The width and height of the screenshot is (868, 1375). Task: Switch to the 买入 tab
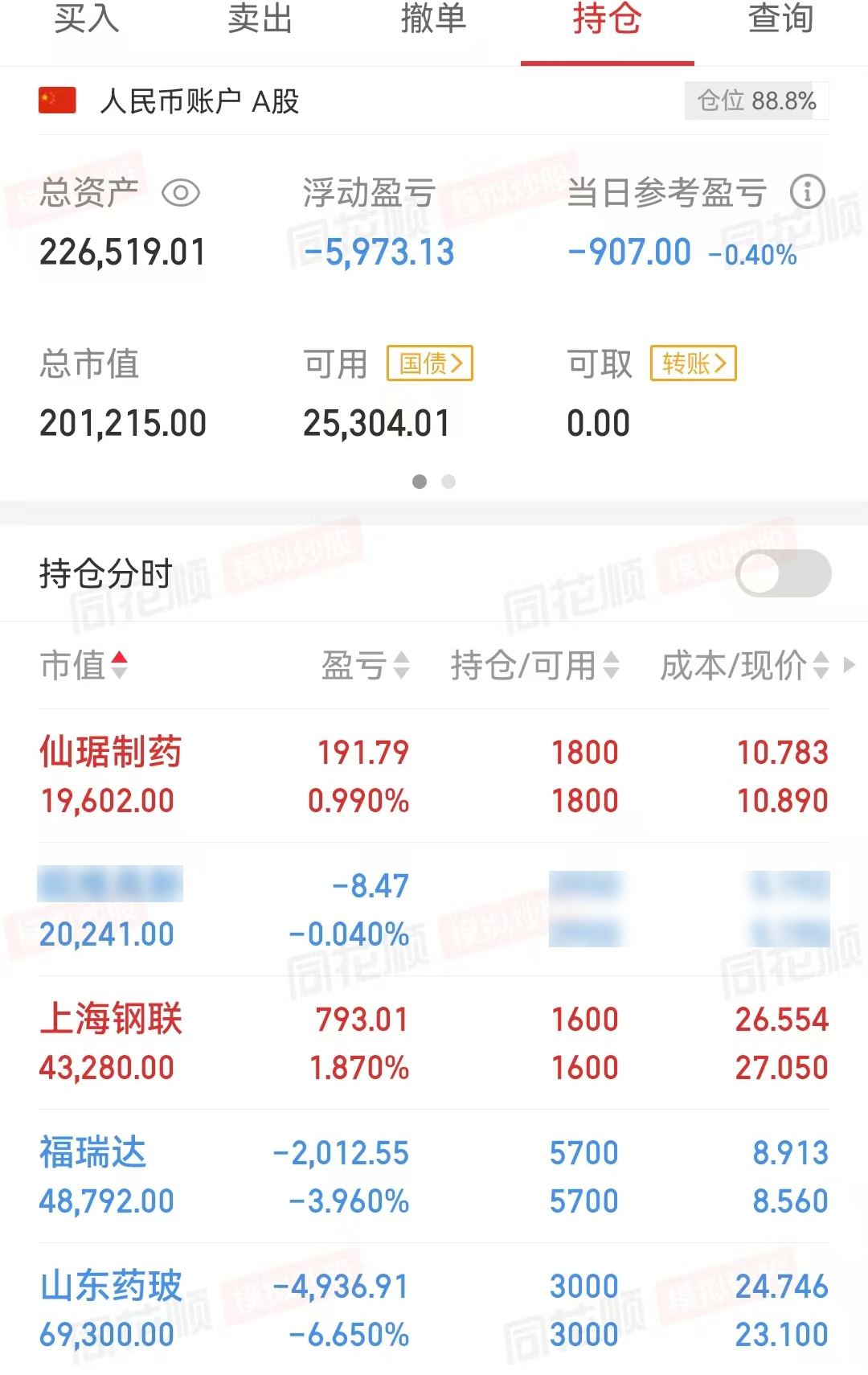pyautogui.click(x=87, y=22)
